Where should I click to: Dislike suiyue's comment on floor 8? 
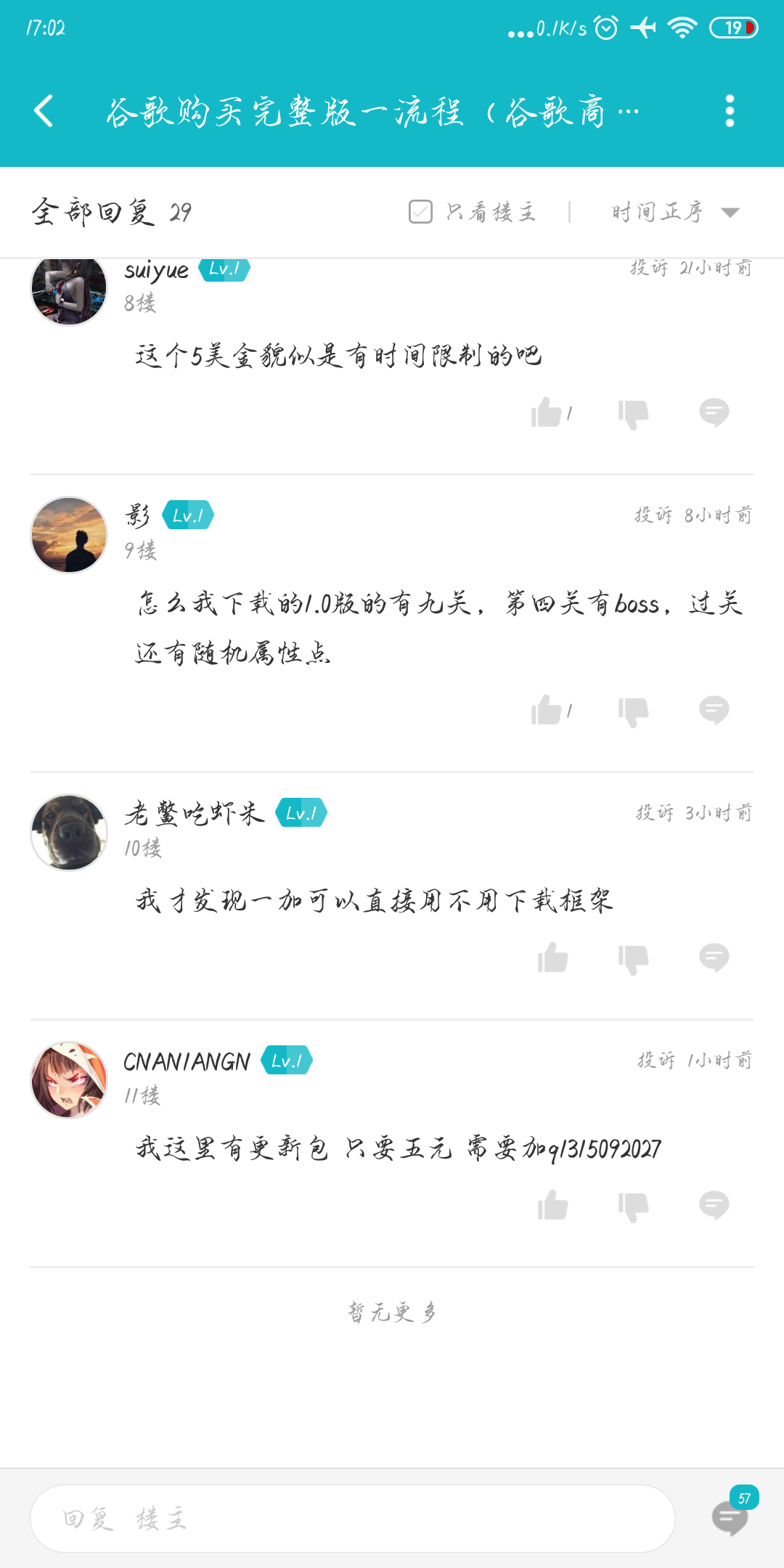coord(633,414)
